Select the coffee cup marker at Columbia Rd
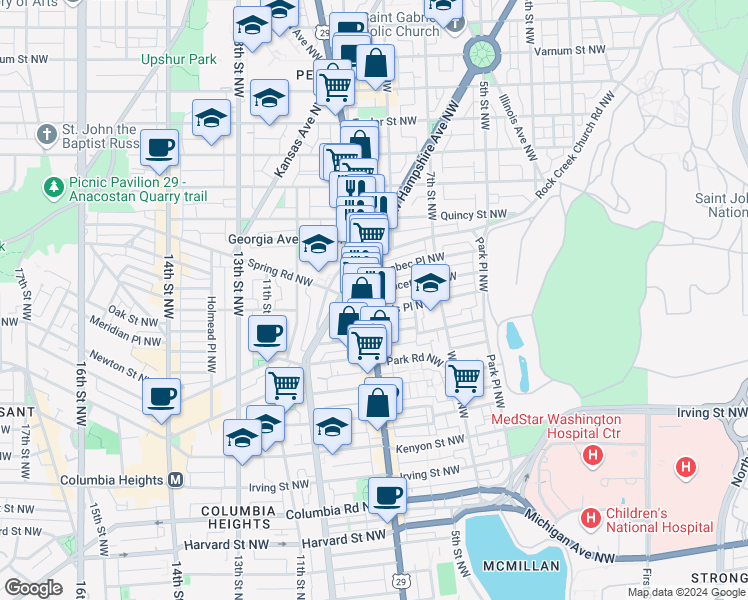Screen dimensions: 748x600 point(387,499)
